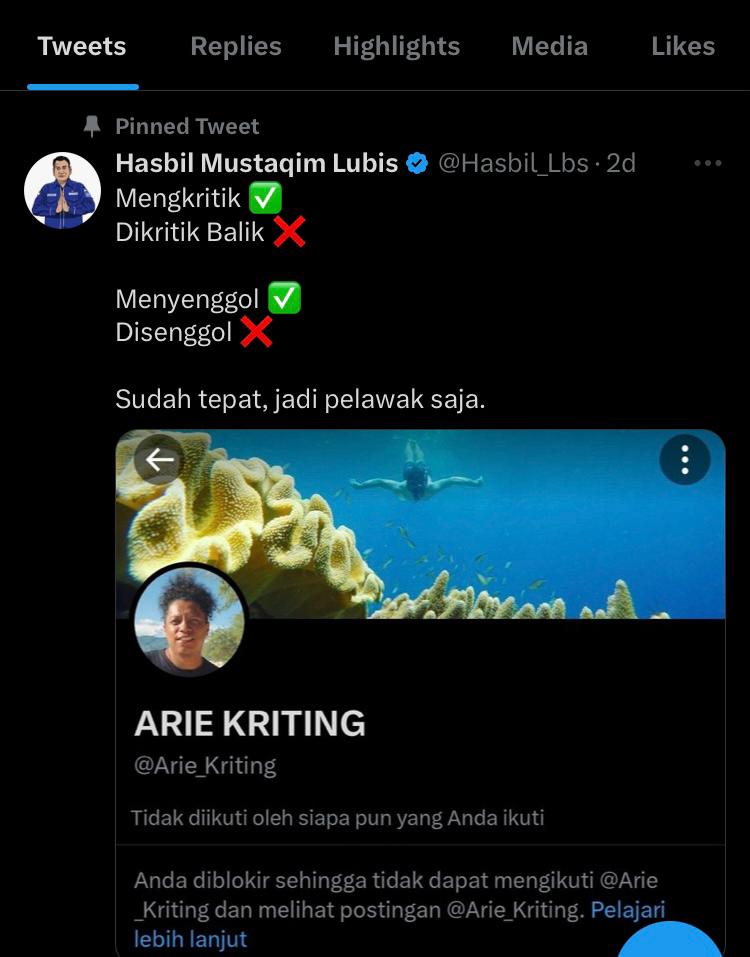Image resolution: width=750 pixels, height=957 pixels.
Task: Open the Highlights tab
Action: click(396, 46)
